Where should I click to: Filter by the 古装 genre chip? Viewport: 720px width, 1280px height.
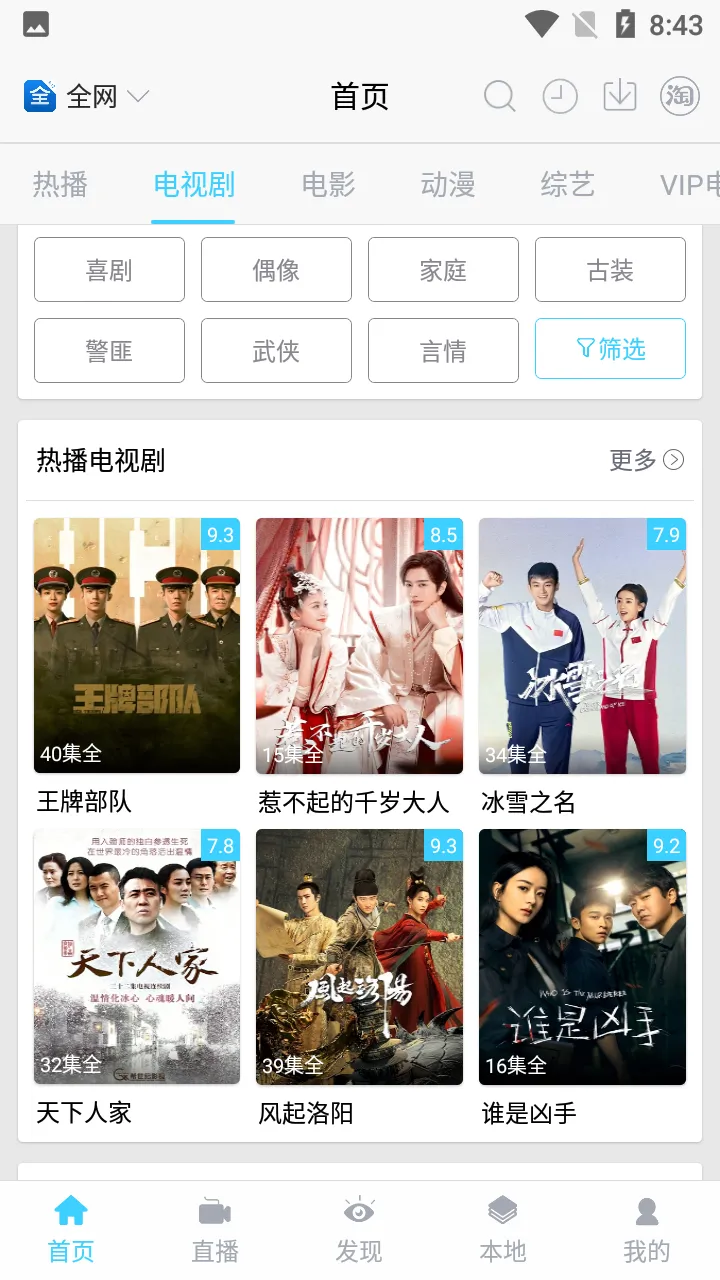610,270
